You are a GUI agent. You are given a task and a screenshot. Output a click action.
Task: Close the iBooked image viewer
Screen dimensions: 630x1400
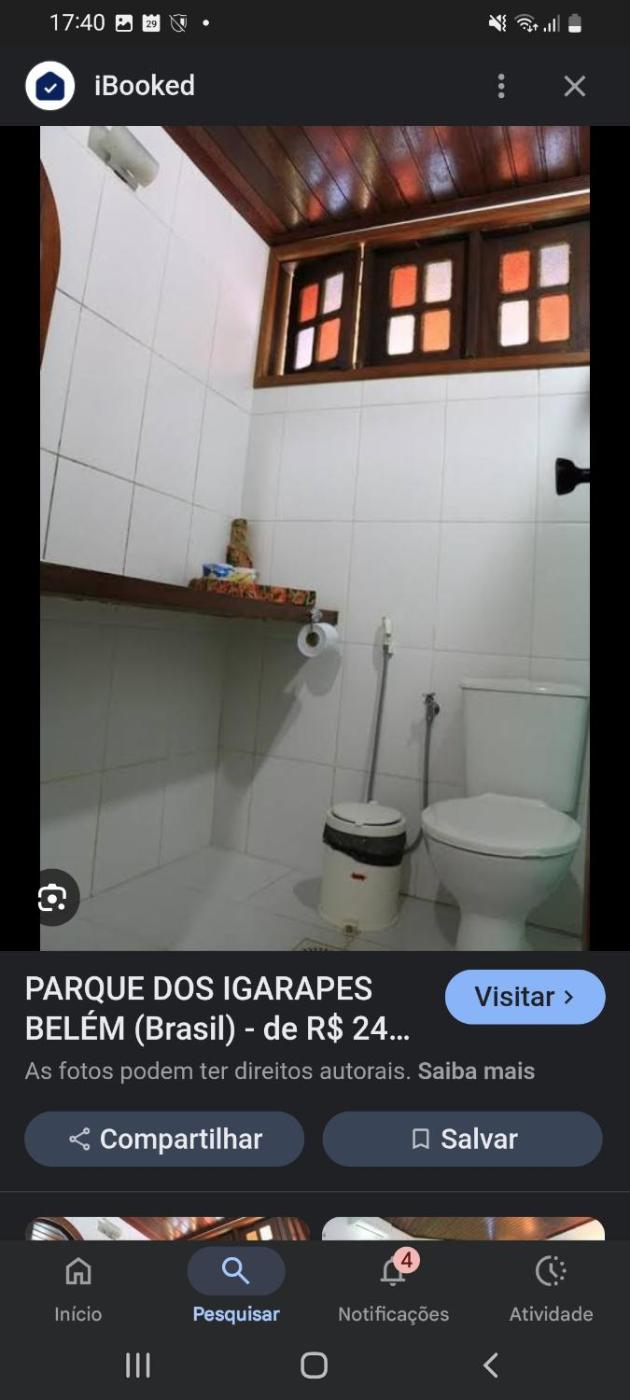coord(574,86)
